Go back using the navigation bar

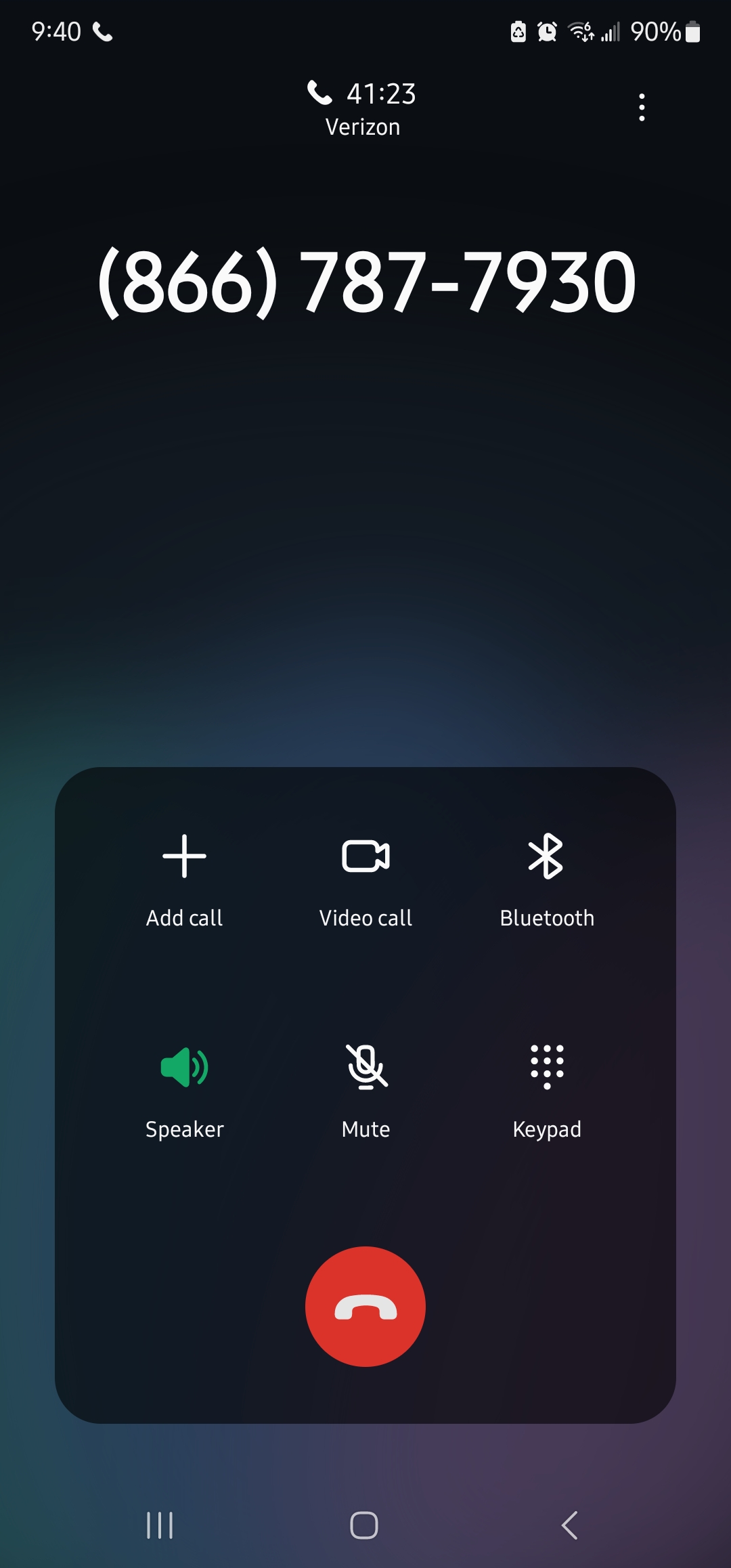click(570, 1525)
